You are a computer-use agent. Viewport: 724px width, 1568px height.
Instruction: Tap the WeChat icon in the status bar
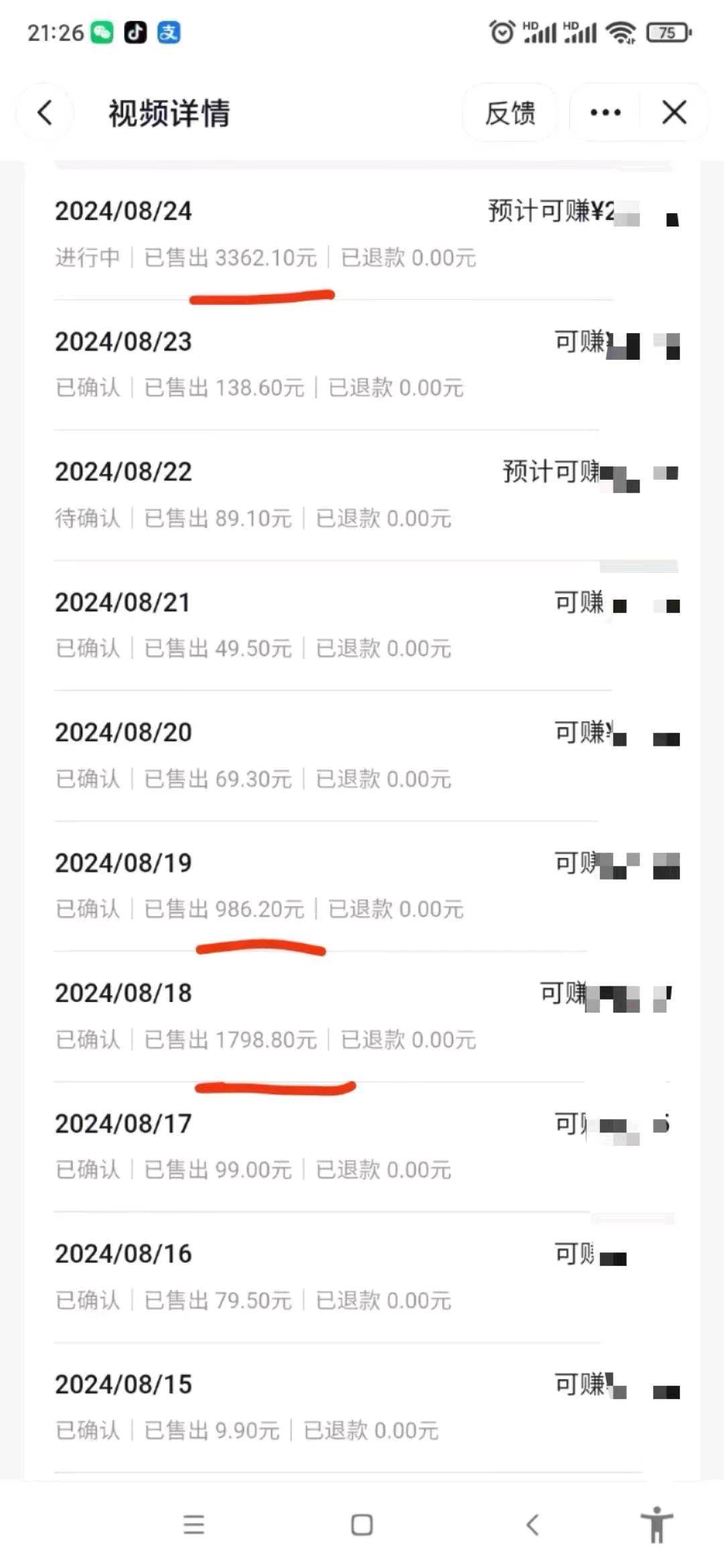click(x=101, y=32)
